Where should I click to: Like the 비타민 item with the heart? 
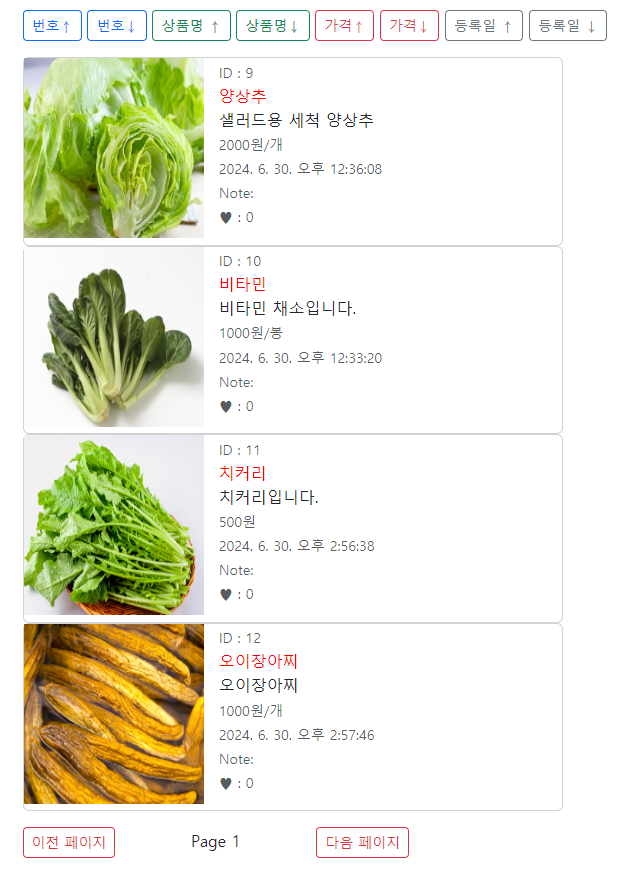pos(226,407)
